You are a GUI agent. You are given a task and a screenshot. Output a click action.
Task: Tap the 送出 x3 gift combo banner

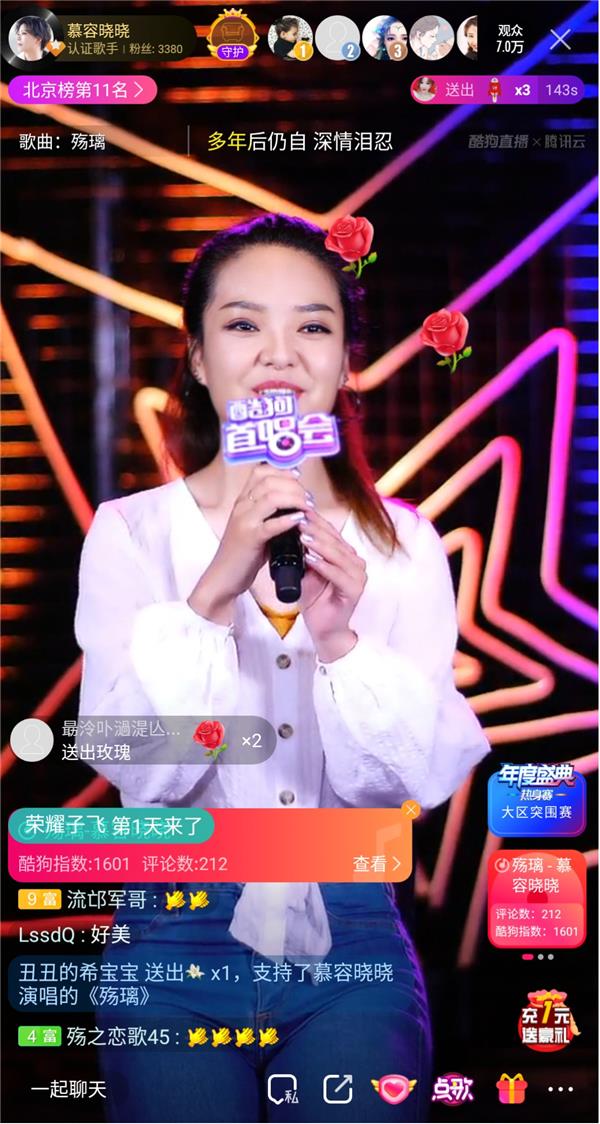(x=497, y=90)
